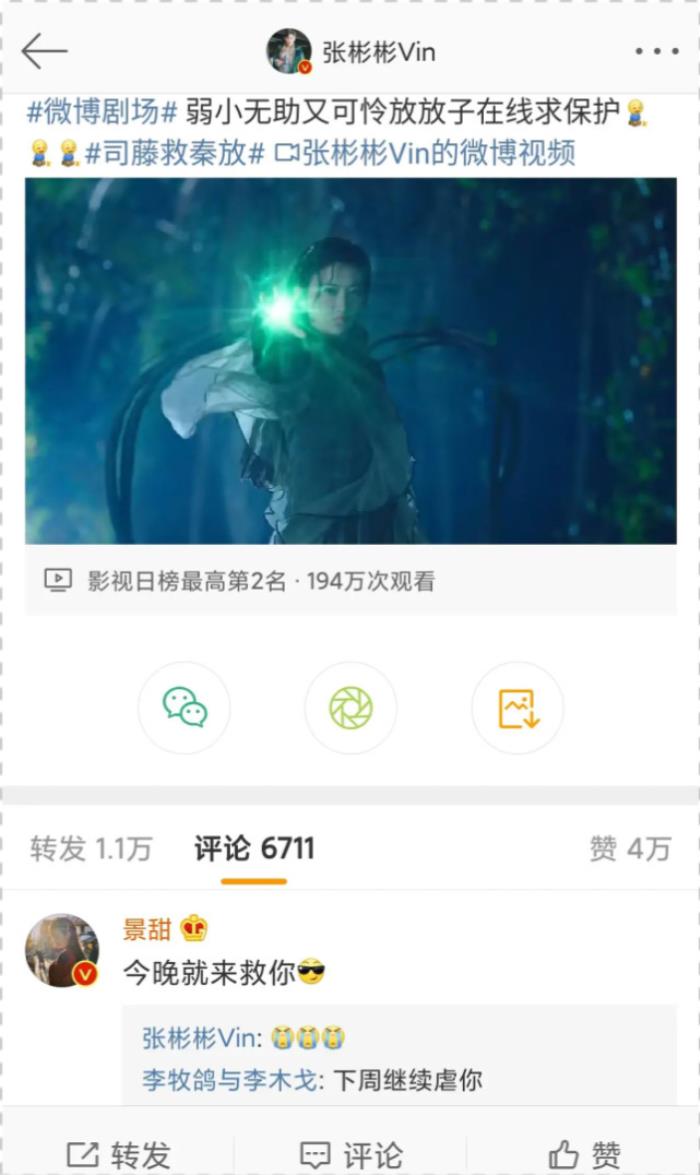Open the 张彬彬Vin的微博视频 link
The width and height of the screenshot is (700, 1175).
(x=426, y=153)
